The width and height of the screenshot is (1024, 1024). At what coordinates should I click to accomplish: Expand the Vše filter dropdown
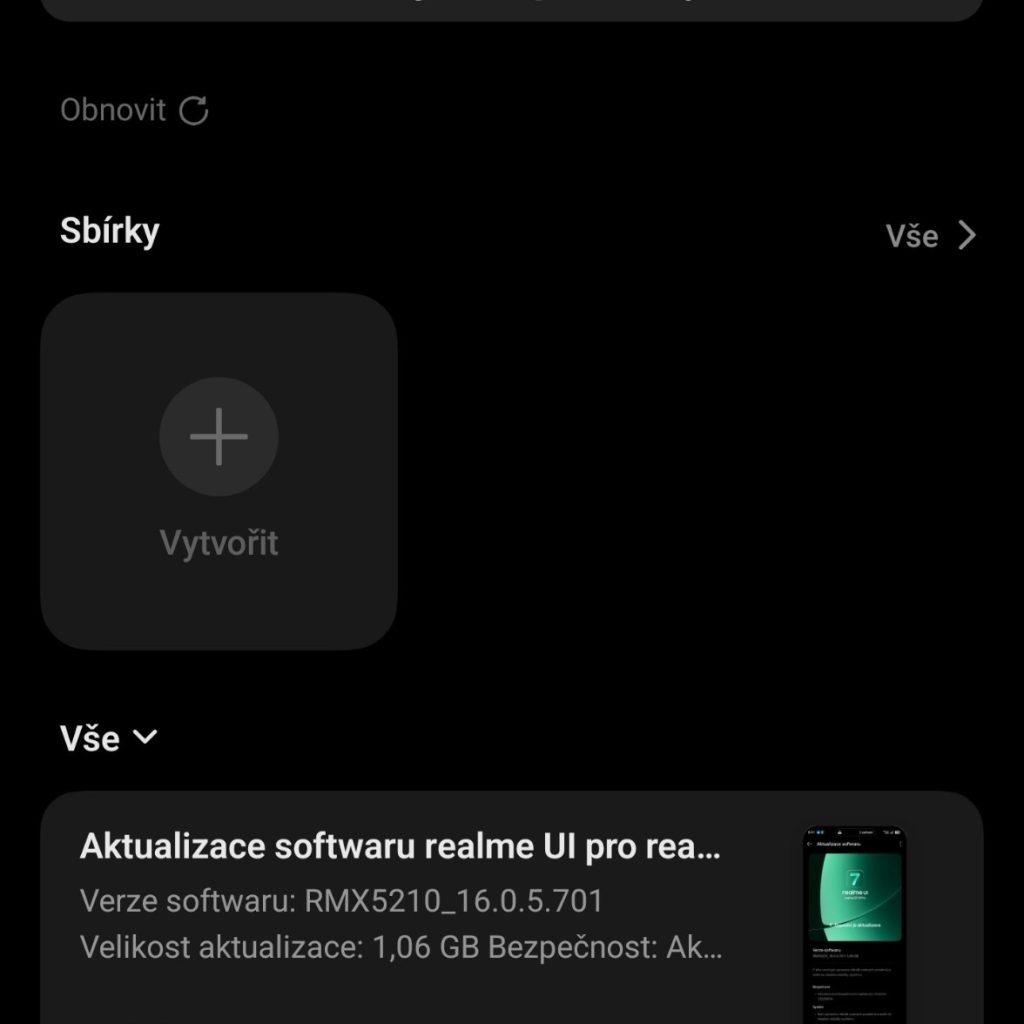tap(108, 739)
